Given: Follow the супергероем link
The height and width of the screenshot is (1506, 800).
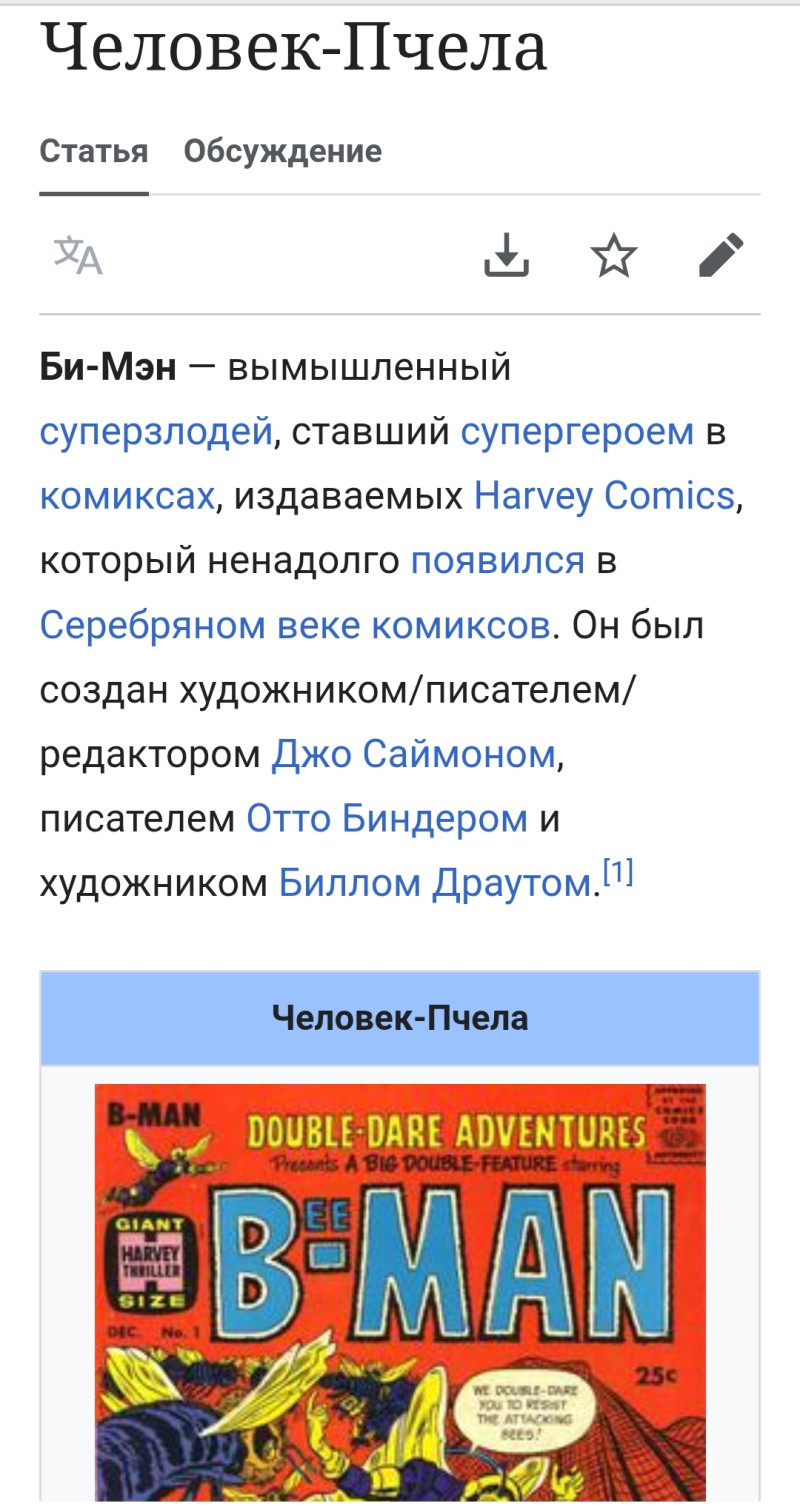Looking at the screenshot, I should [577, 432].
